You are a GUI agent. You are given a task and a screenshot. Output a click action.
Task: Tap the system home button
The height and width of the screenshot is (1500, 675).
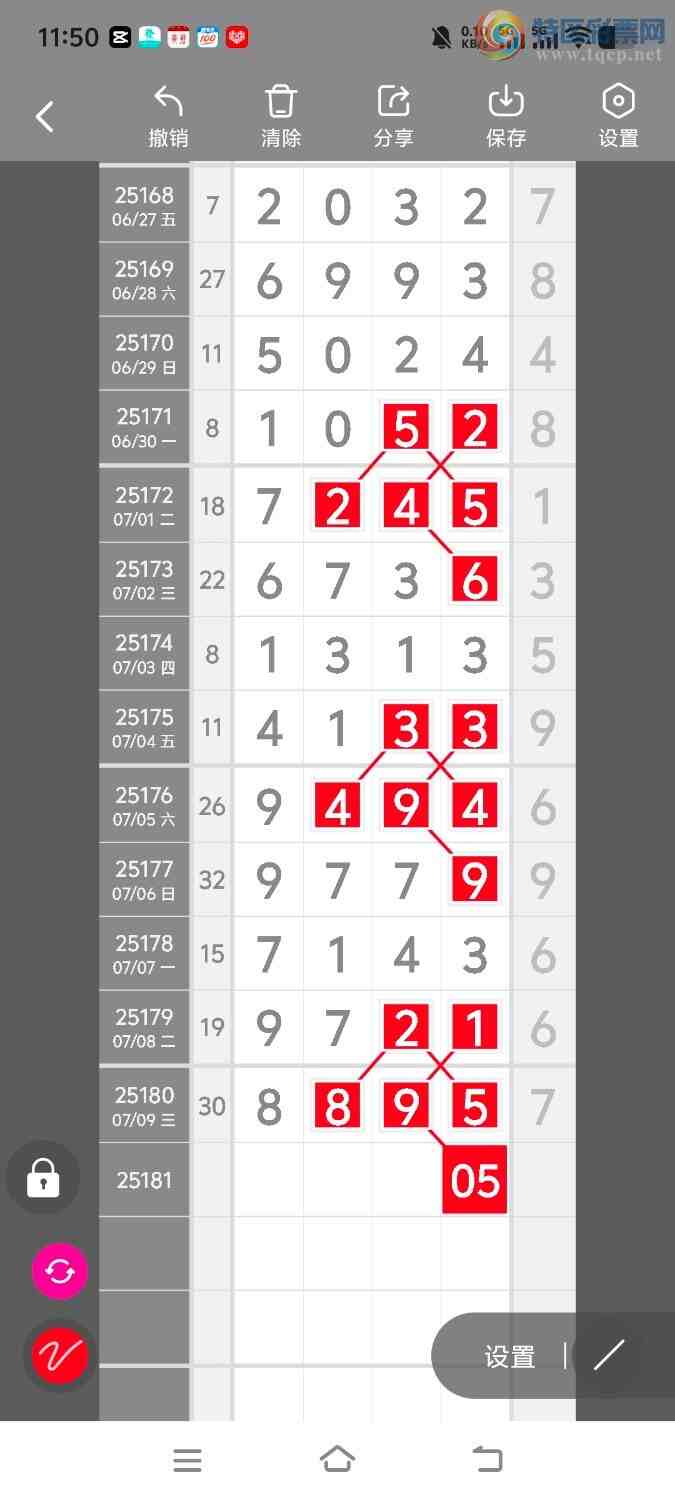click(x=337, y=1460)
